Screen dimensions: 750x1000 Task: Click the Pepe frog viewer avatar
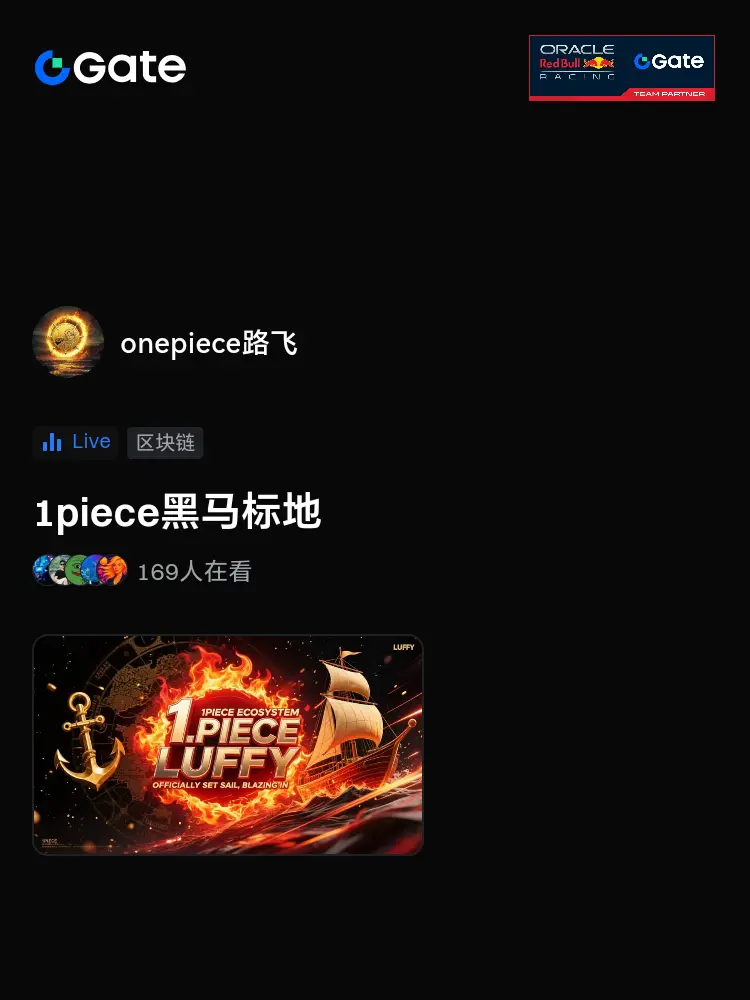[x=74, y=570]
